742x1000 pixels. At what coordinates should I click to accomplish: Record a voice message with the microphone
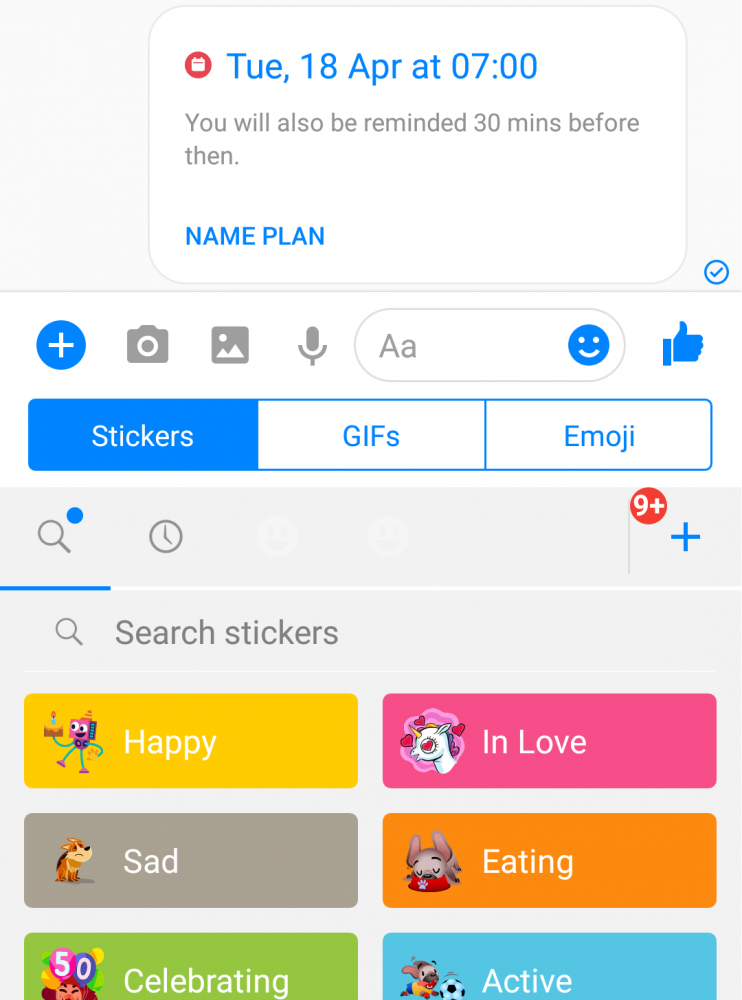[312, 346]
